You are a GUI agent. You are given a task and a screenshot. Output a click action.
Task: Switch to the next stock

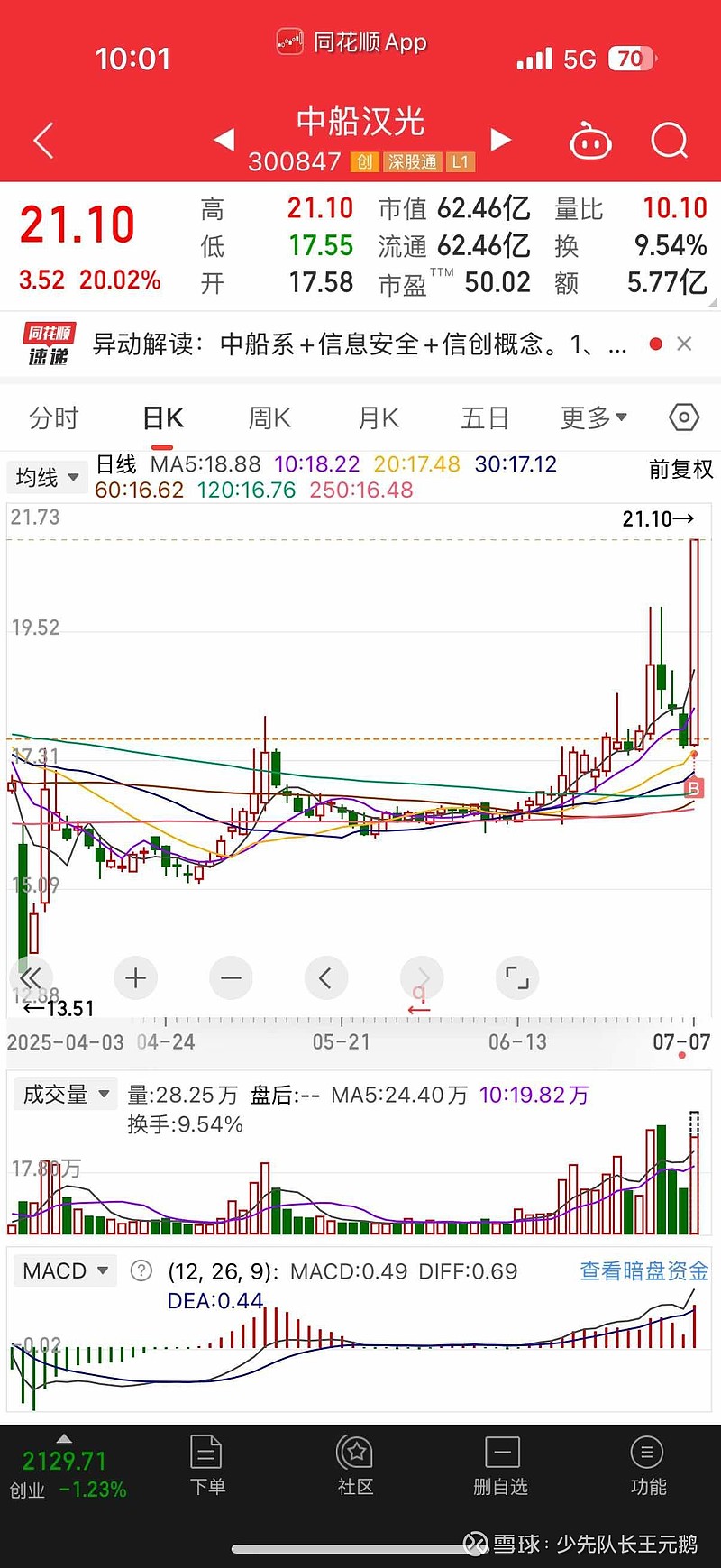coord(501,140)
